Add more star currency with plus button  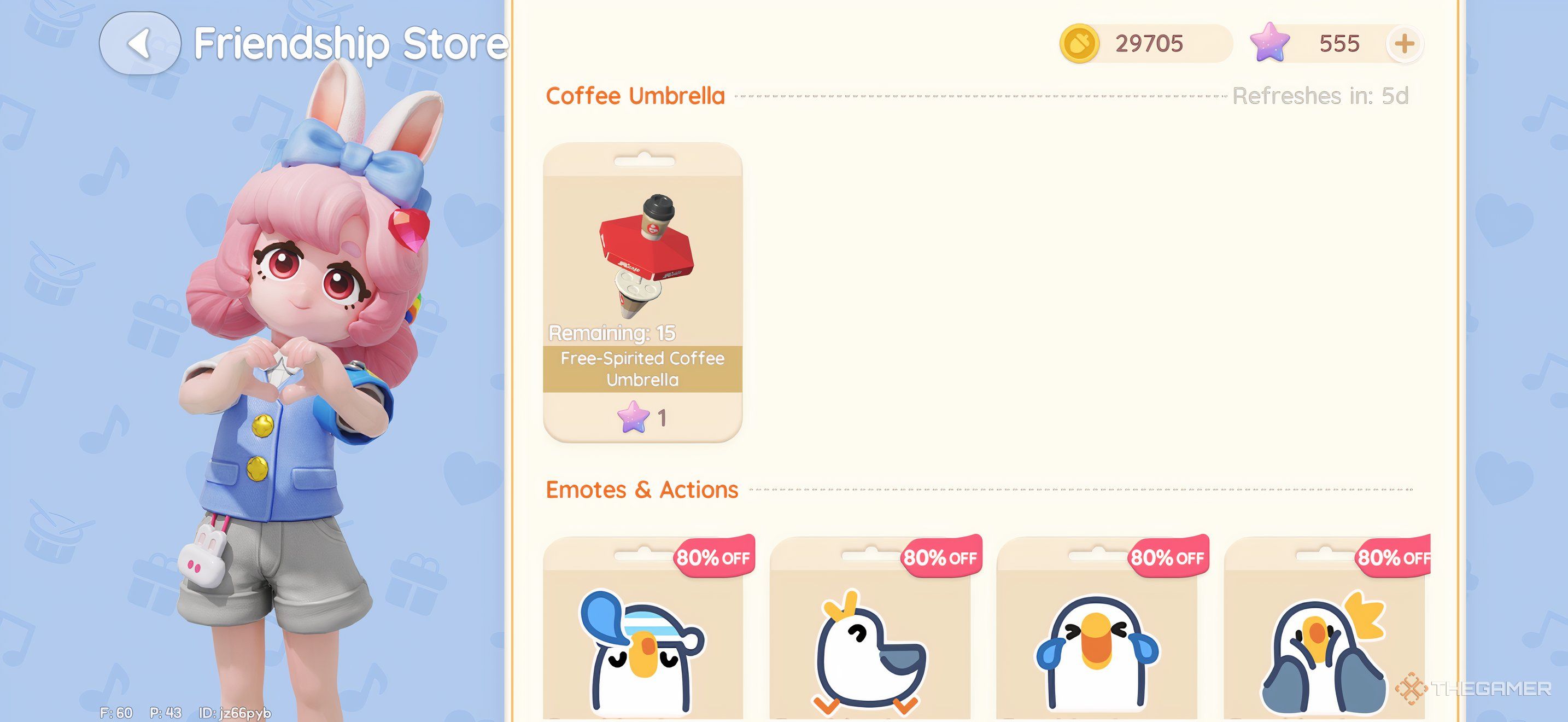(x=1403, y=44)
